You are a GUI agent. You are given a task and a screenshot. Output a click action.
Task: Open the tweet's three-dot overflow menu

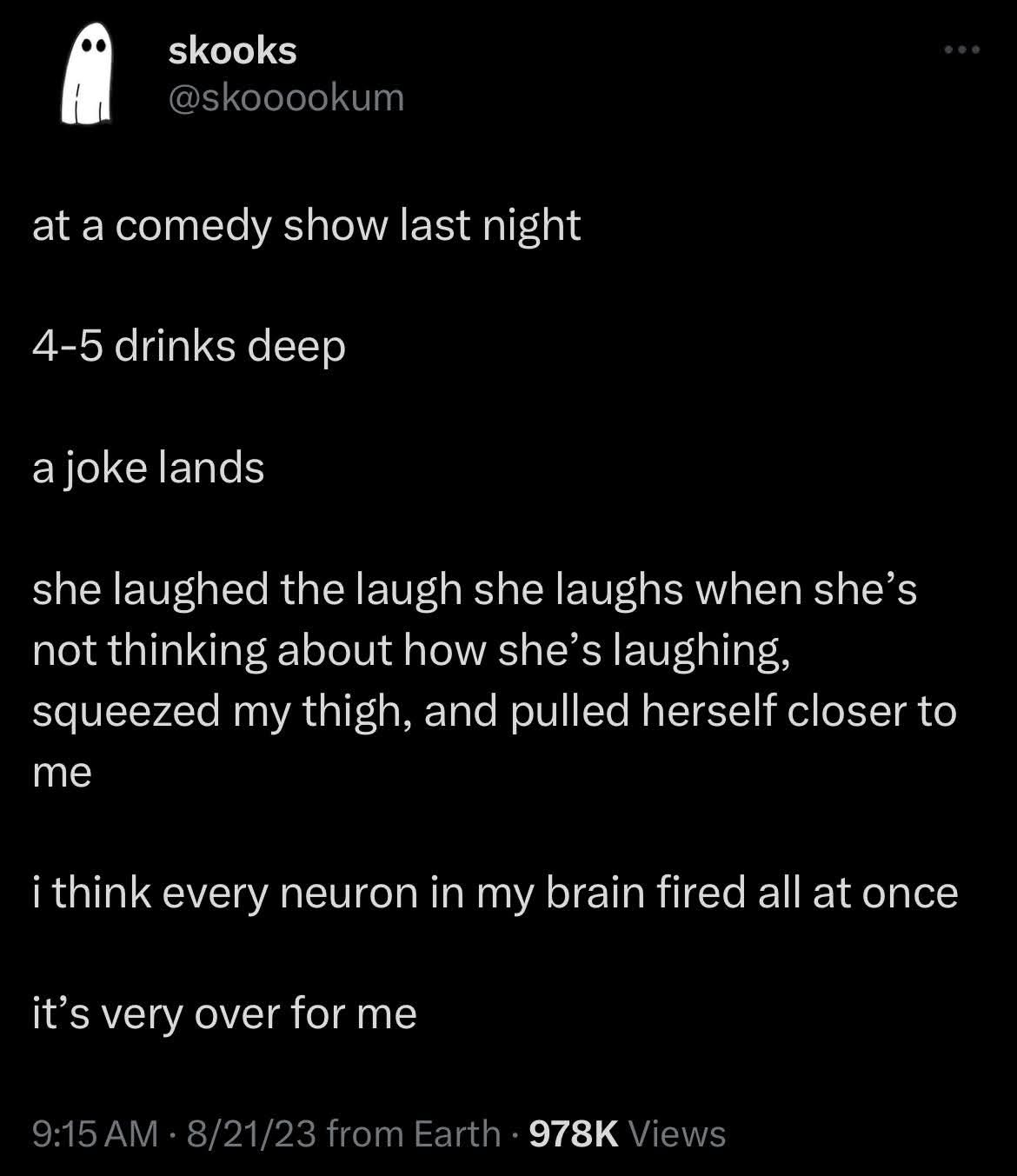(962, 50)
